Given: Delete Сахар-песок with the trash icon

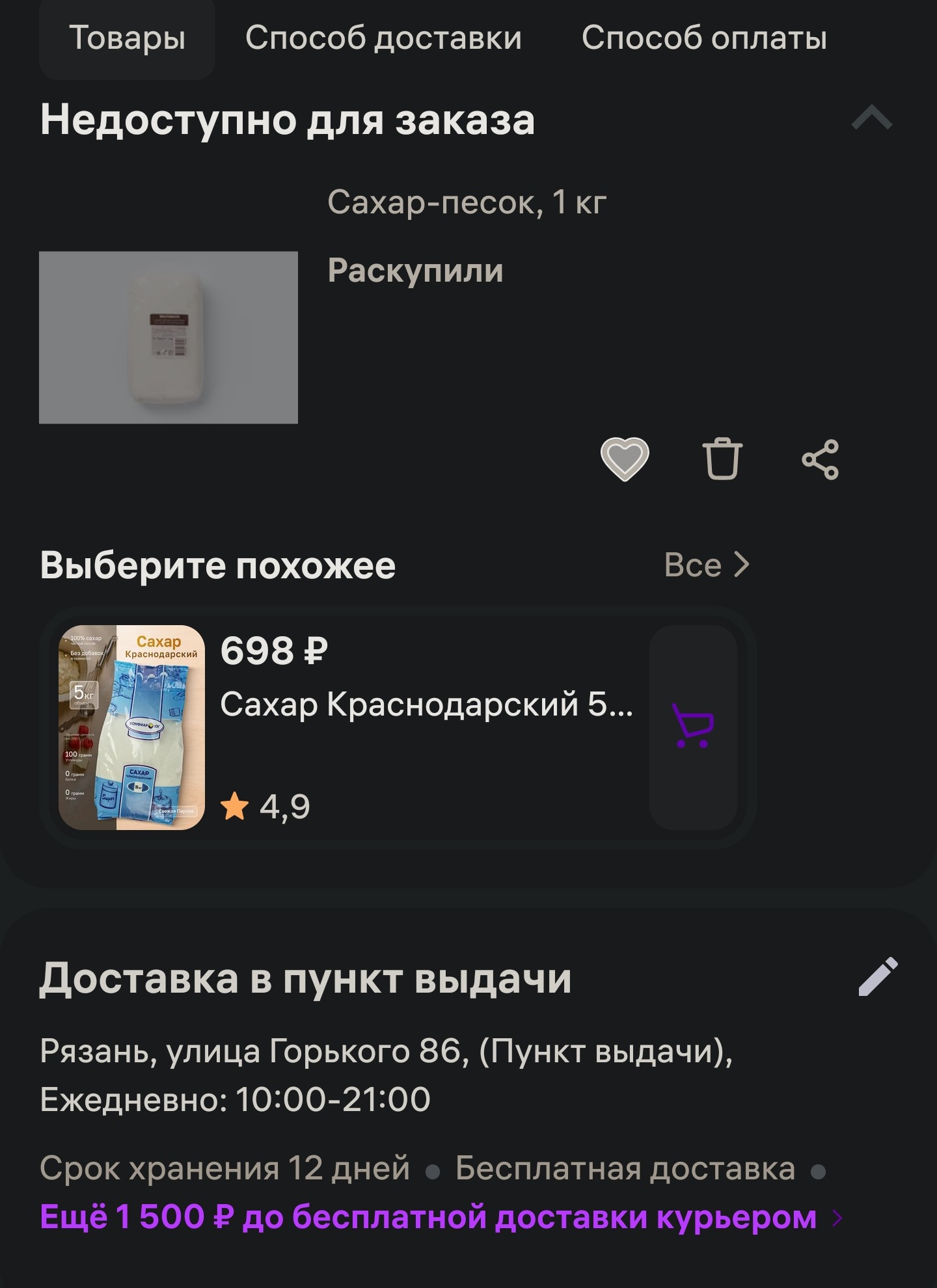Looking at the screenshot, I should point(722,459).
